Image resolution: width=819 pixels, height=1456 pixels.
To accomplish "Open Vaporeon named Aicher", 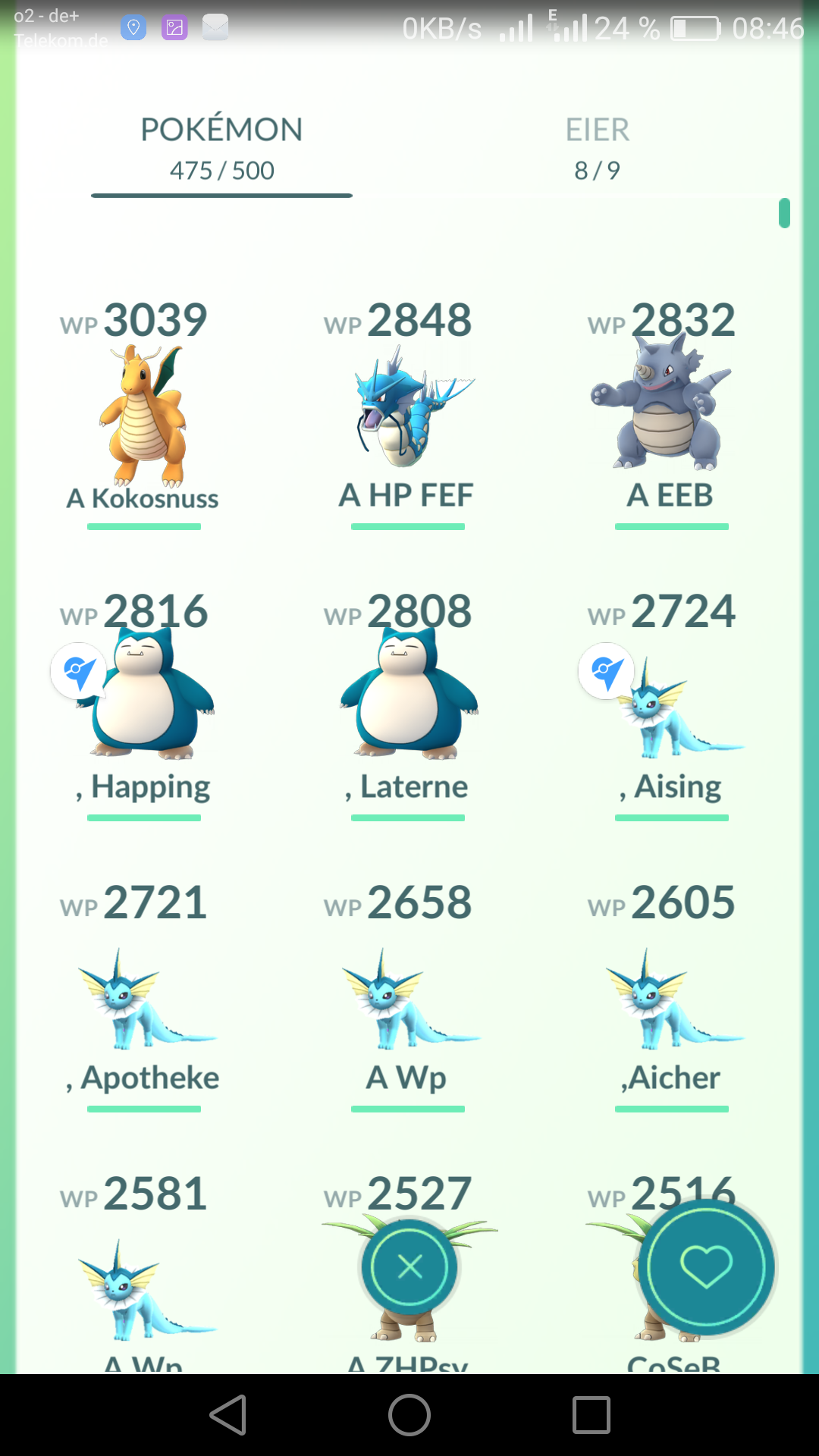I will (x=672, y=996).
